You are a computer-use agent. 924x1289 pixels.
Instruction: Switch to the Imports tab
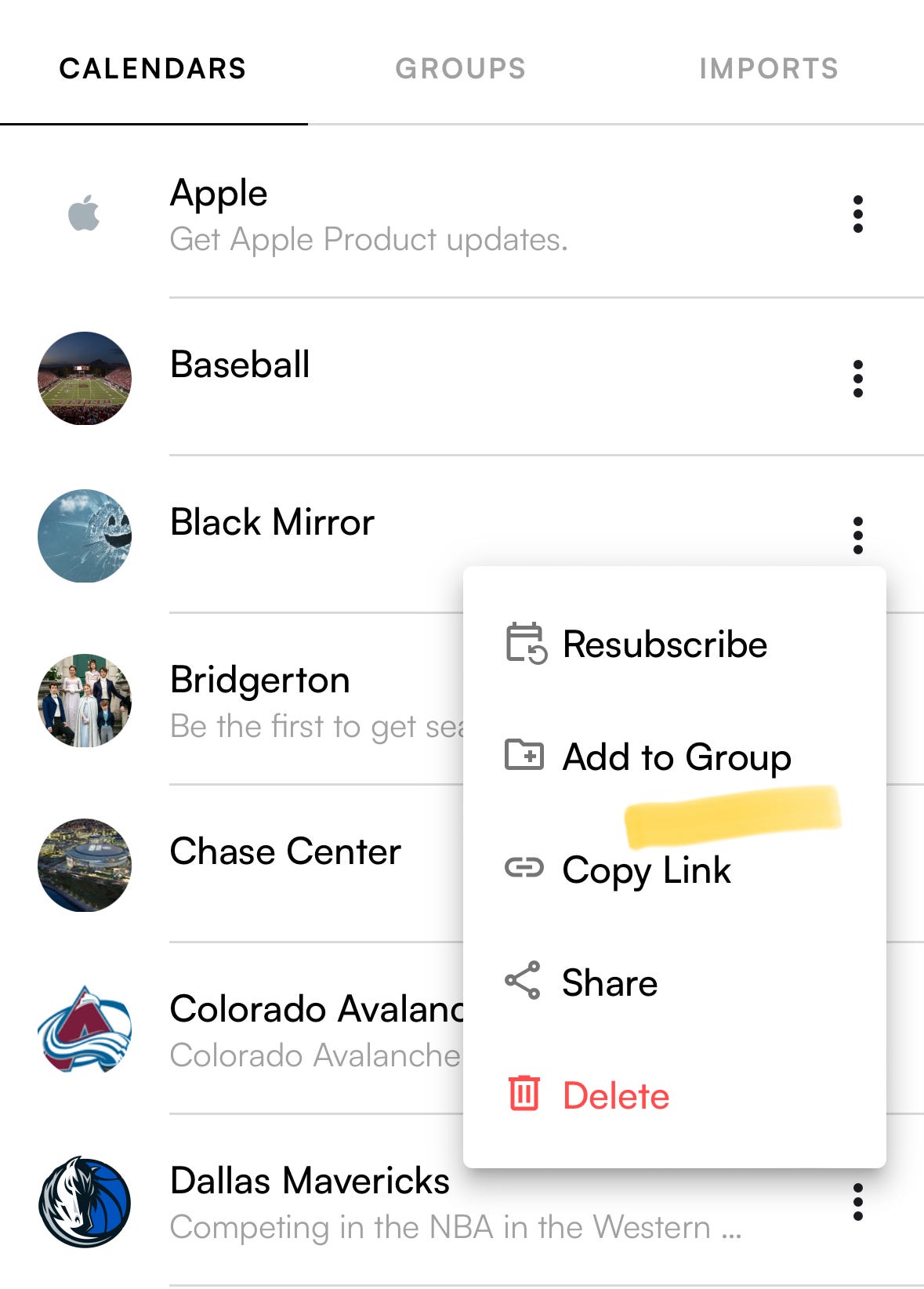click(x=768, y=69)
